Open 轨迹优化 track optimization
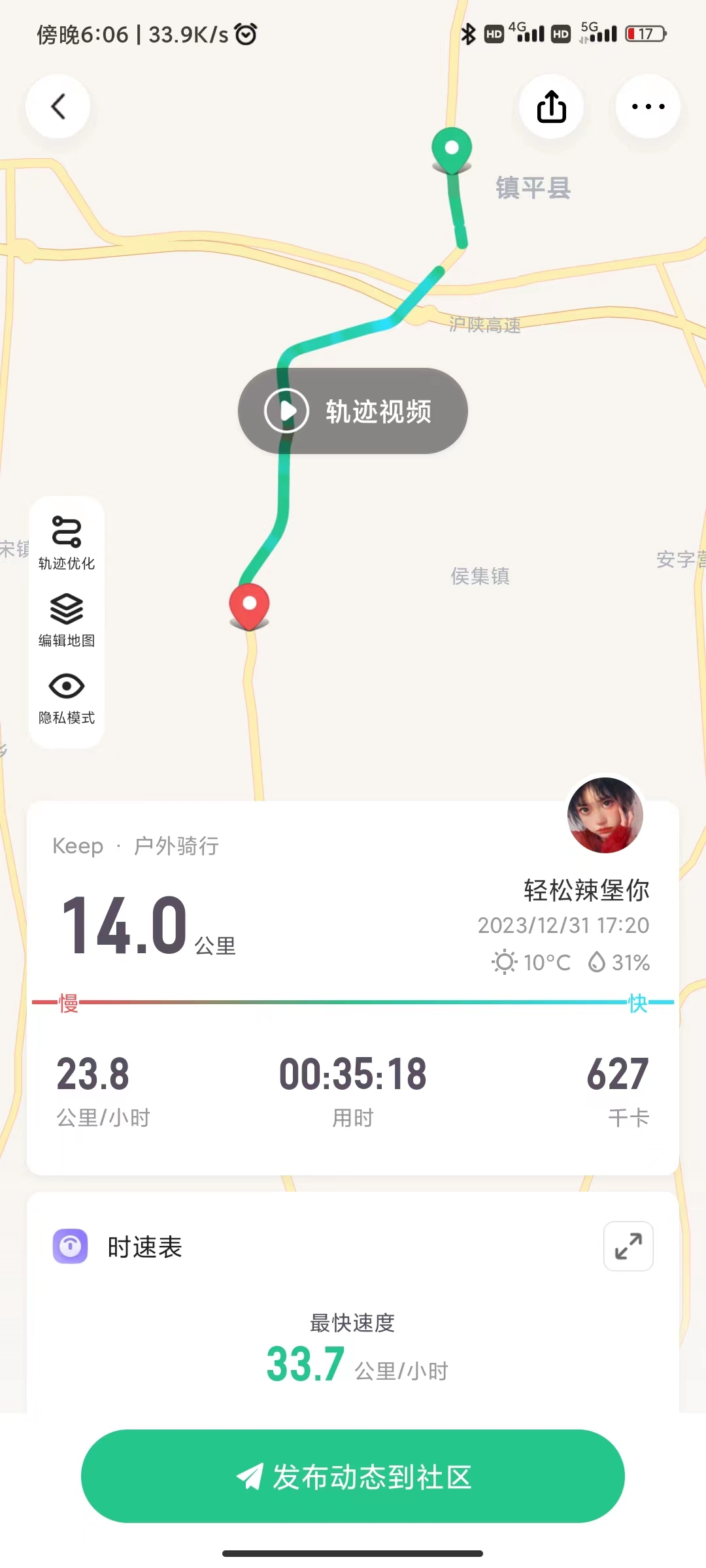The width and height of the screenshot is (706, 1568). [67, 542]
